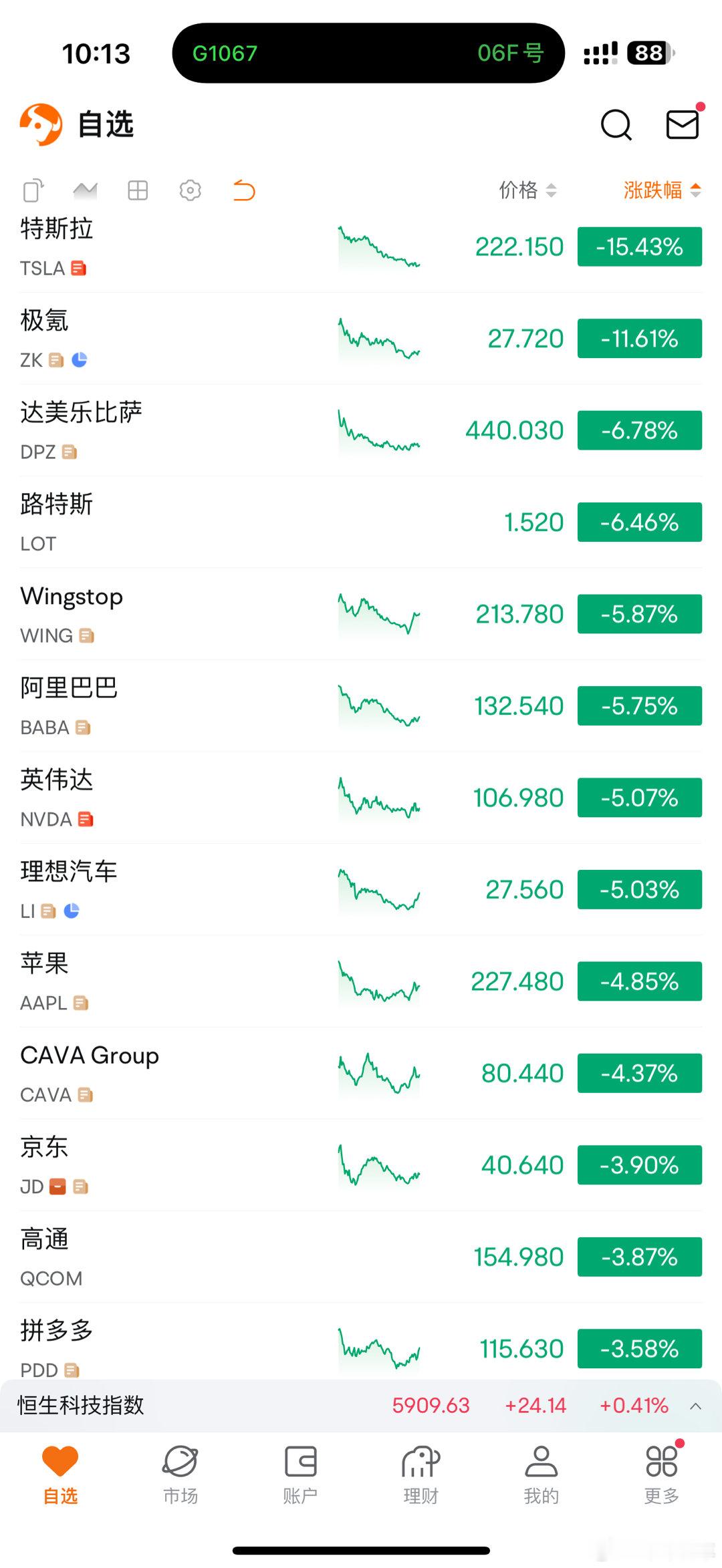The image size is (722, 1568).
Task: Open the 特斯拉 TSLA stock row
Action: pyautogui.click(x=201, y=247)
